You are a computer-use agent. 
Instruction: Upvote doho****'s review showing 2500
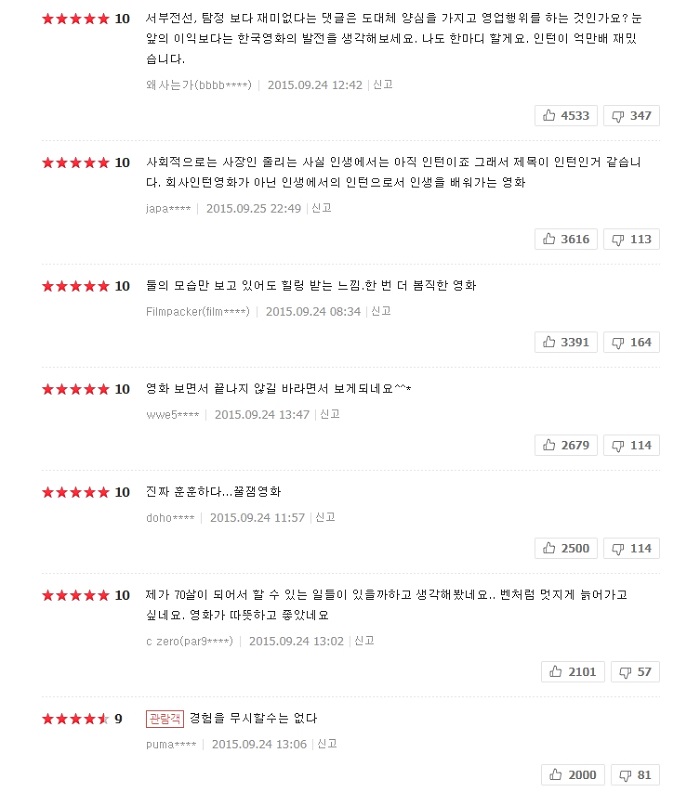coord(567,548)
